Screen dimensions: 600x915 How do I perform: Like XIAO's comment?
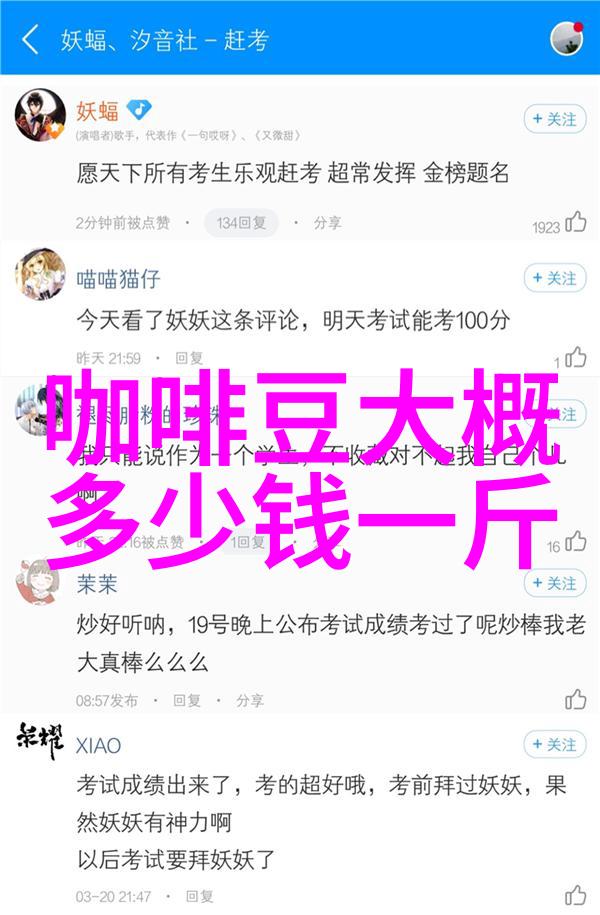pos(575,894)
